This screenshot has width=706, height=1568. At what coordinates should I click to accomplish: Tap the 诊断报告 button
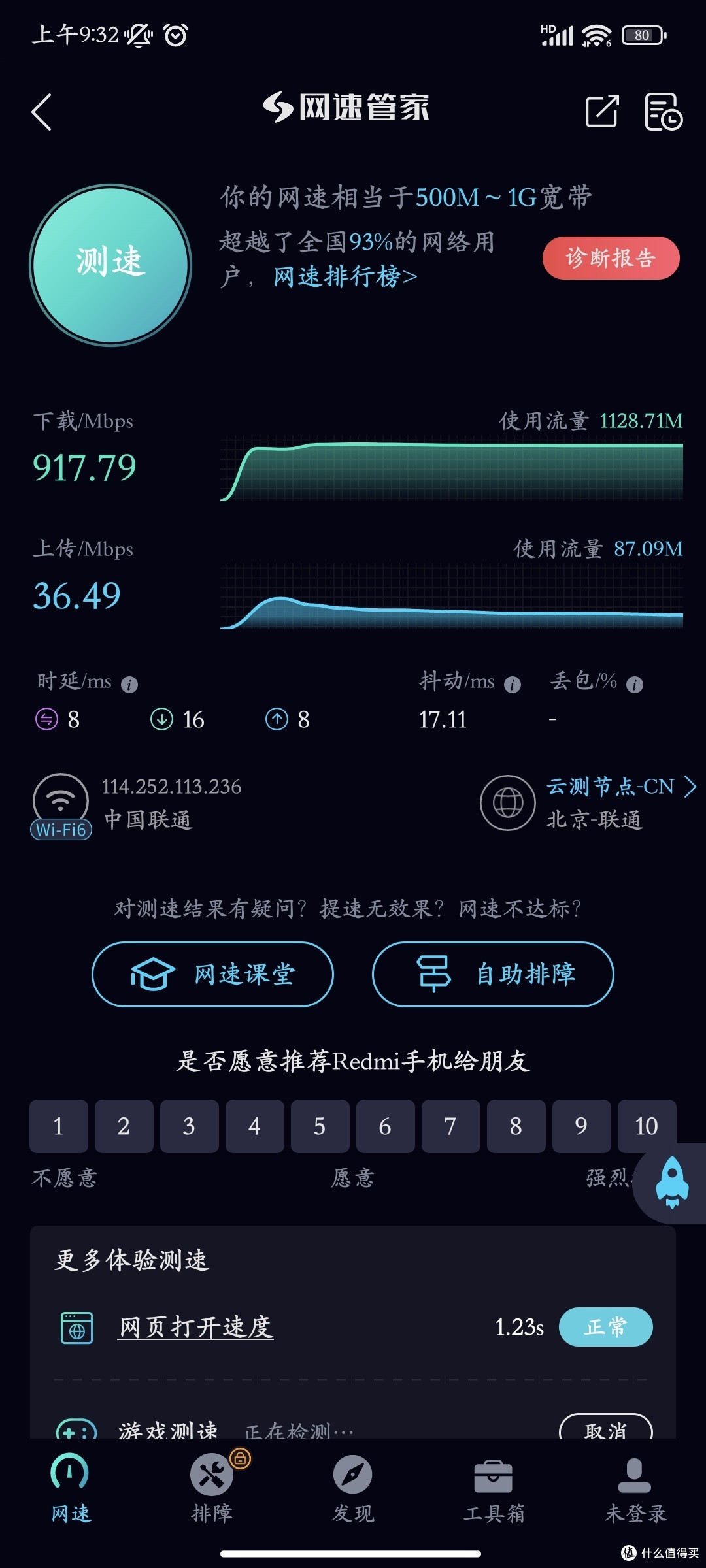pos(612,259)
